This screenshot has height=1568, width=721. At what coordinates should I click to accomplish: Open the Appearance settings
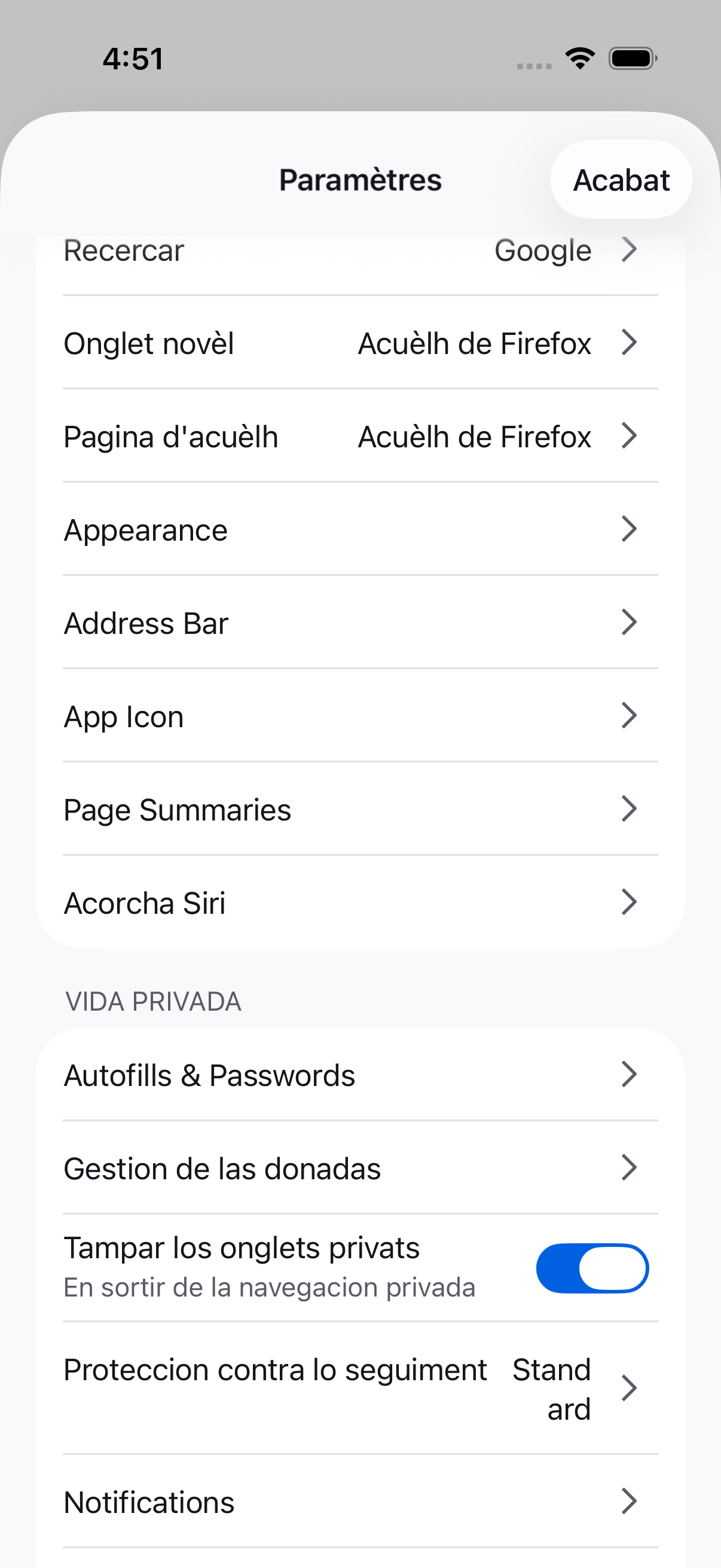click(x=360, y=529)
